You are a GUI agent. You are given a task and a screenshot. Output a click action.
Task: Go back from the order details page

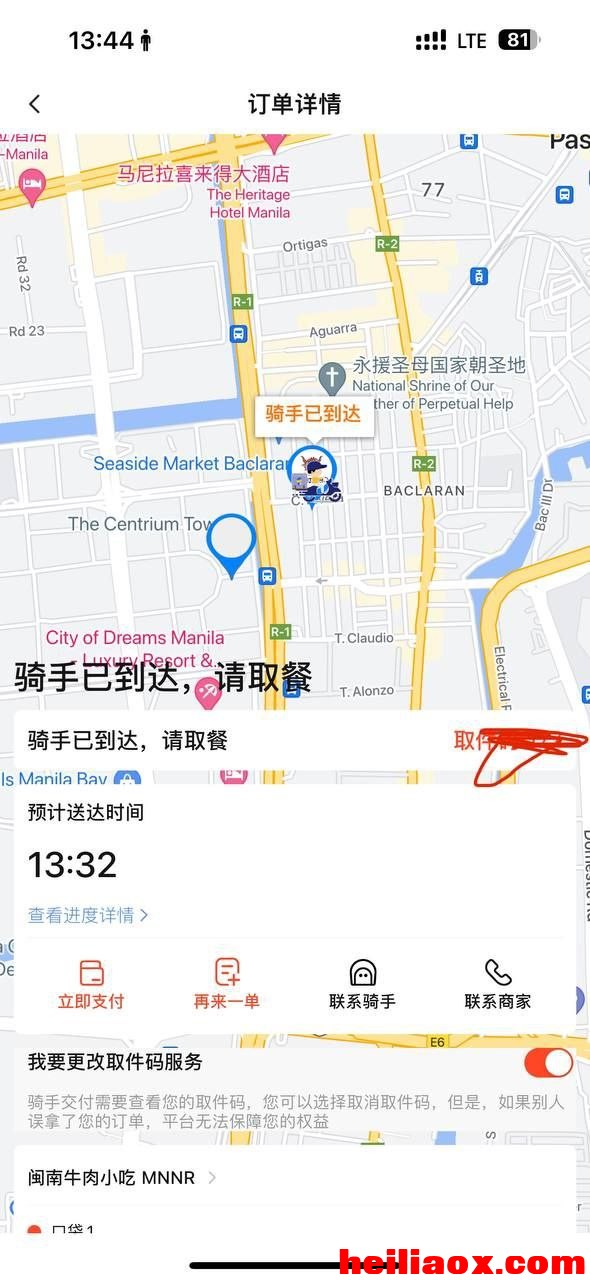[35, 104]
